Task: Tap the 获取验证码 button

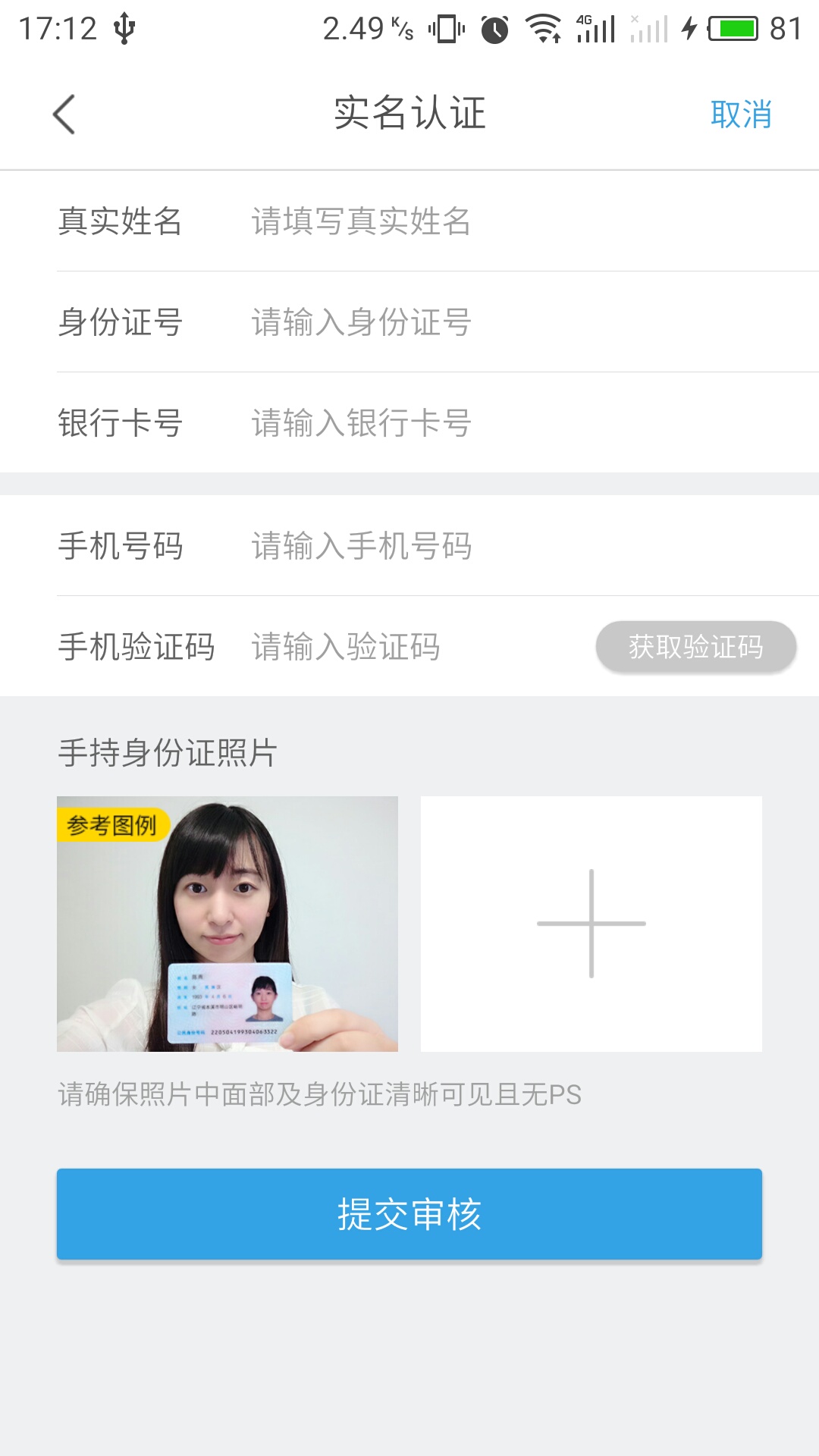Action: (695, 646)
